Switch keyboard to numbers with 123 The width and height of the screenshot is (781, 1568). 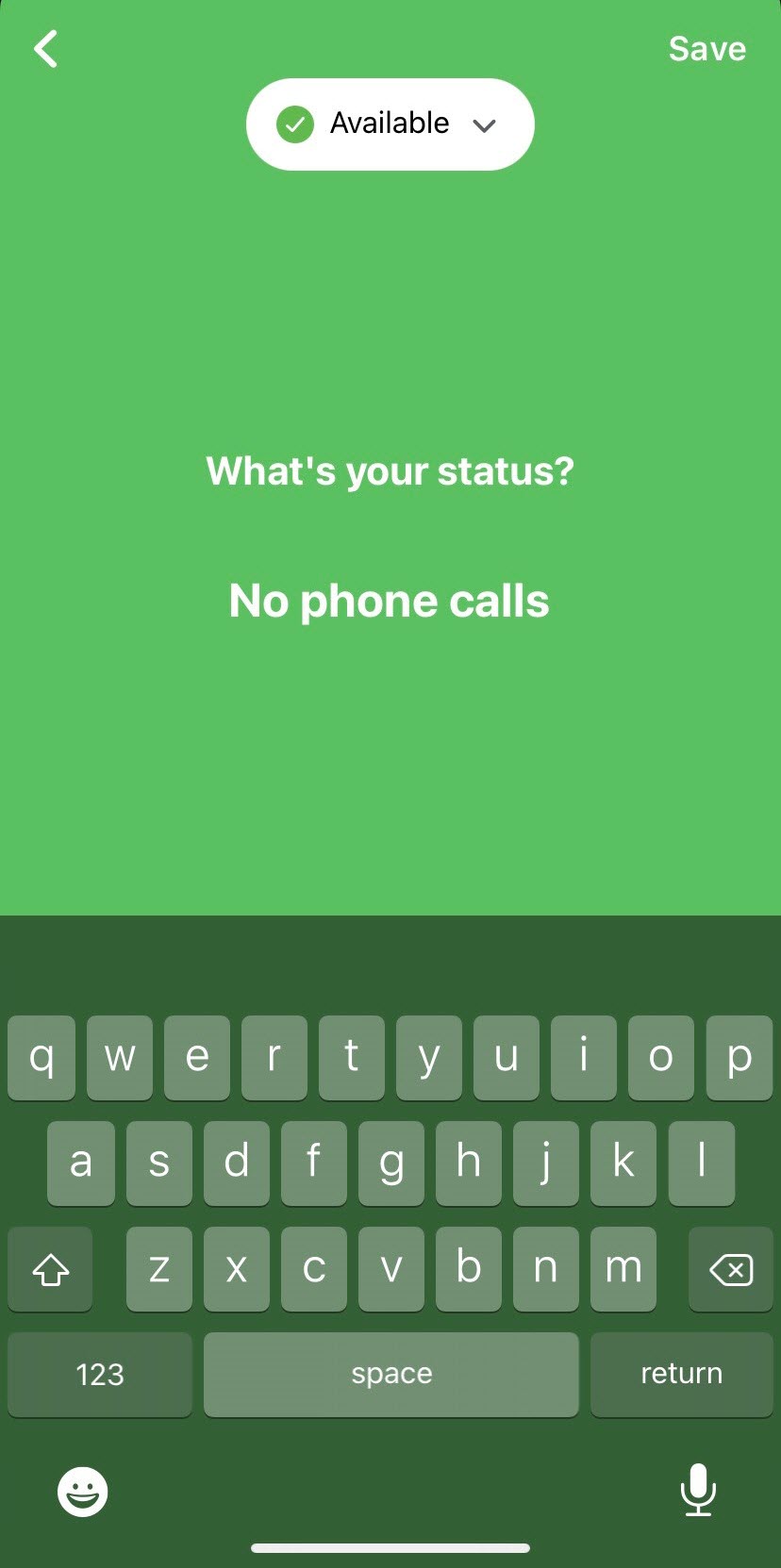click(100, 1374)
